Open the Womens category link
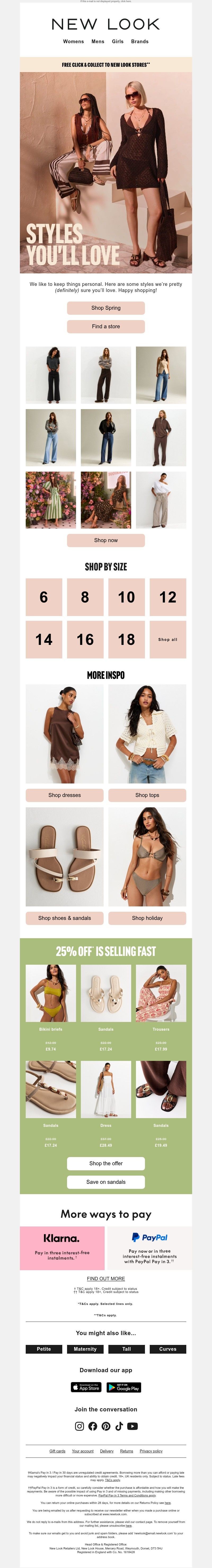The height and width of the screenshot is (1568, 212). pos(73,41)
